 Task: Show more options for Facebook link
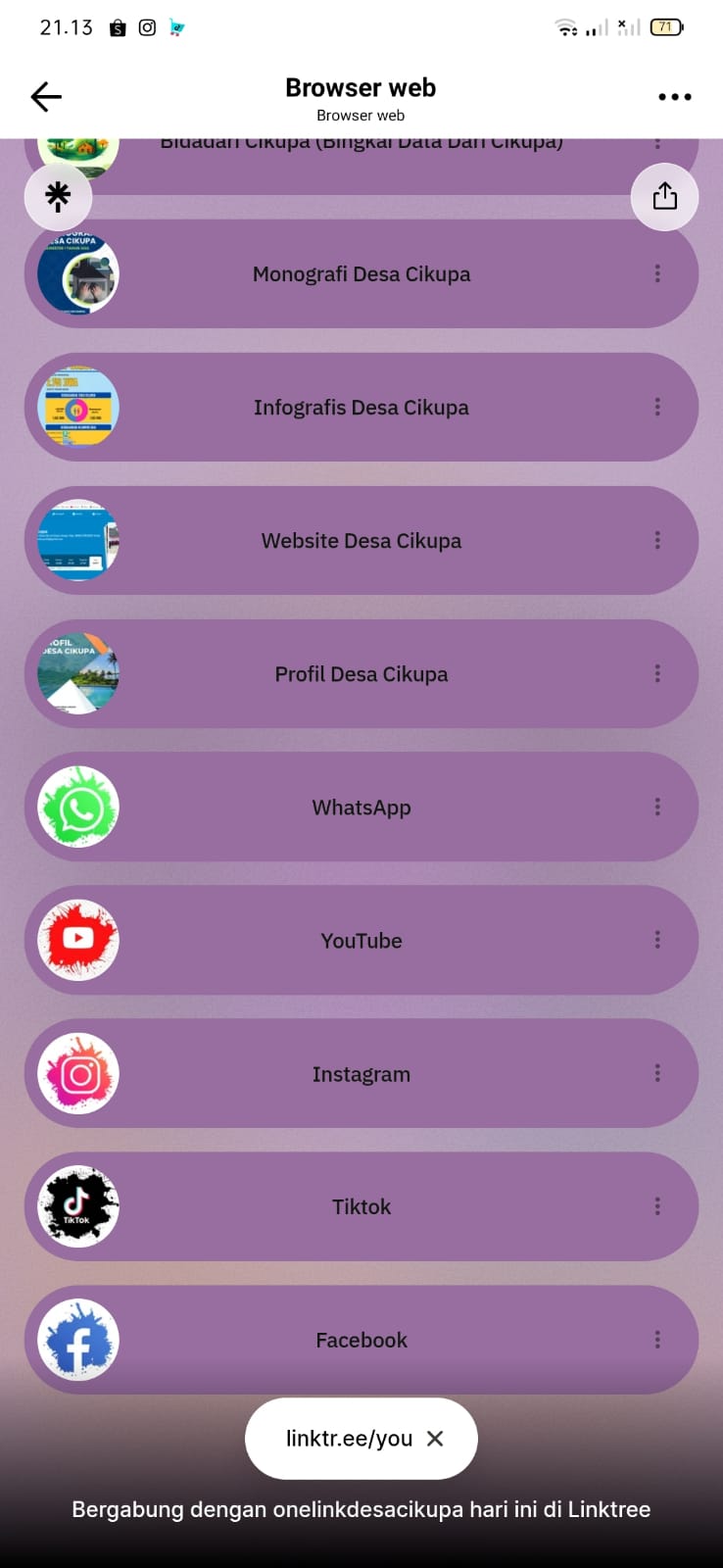[x=657, y=1341]
